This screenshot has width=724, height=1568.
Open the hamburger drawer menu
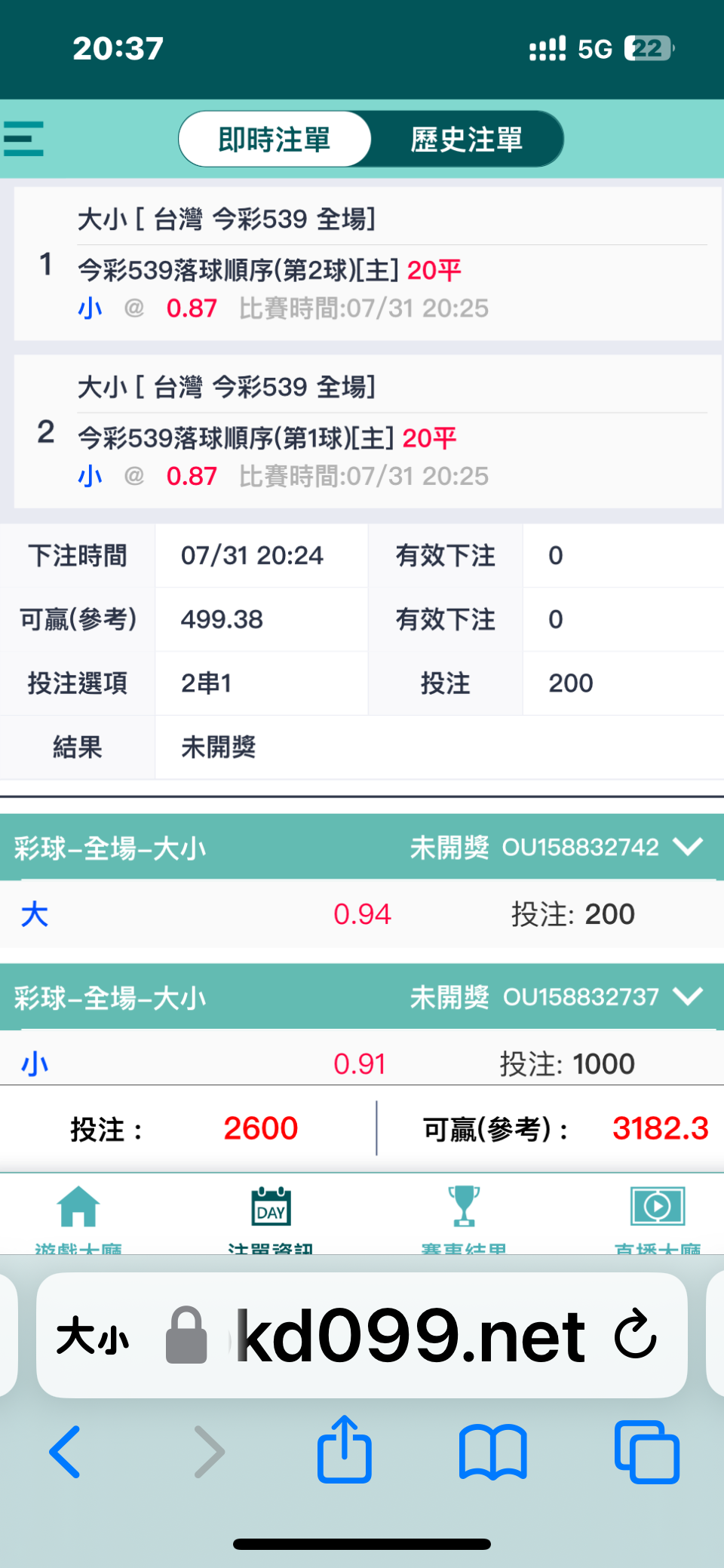tap(23, 139)
